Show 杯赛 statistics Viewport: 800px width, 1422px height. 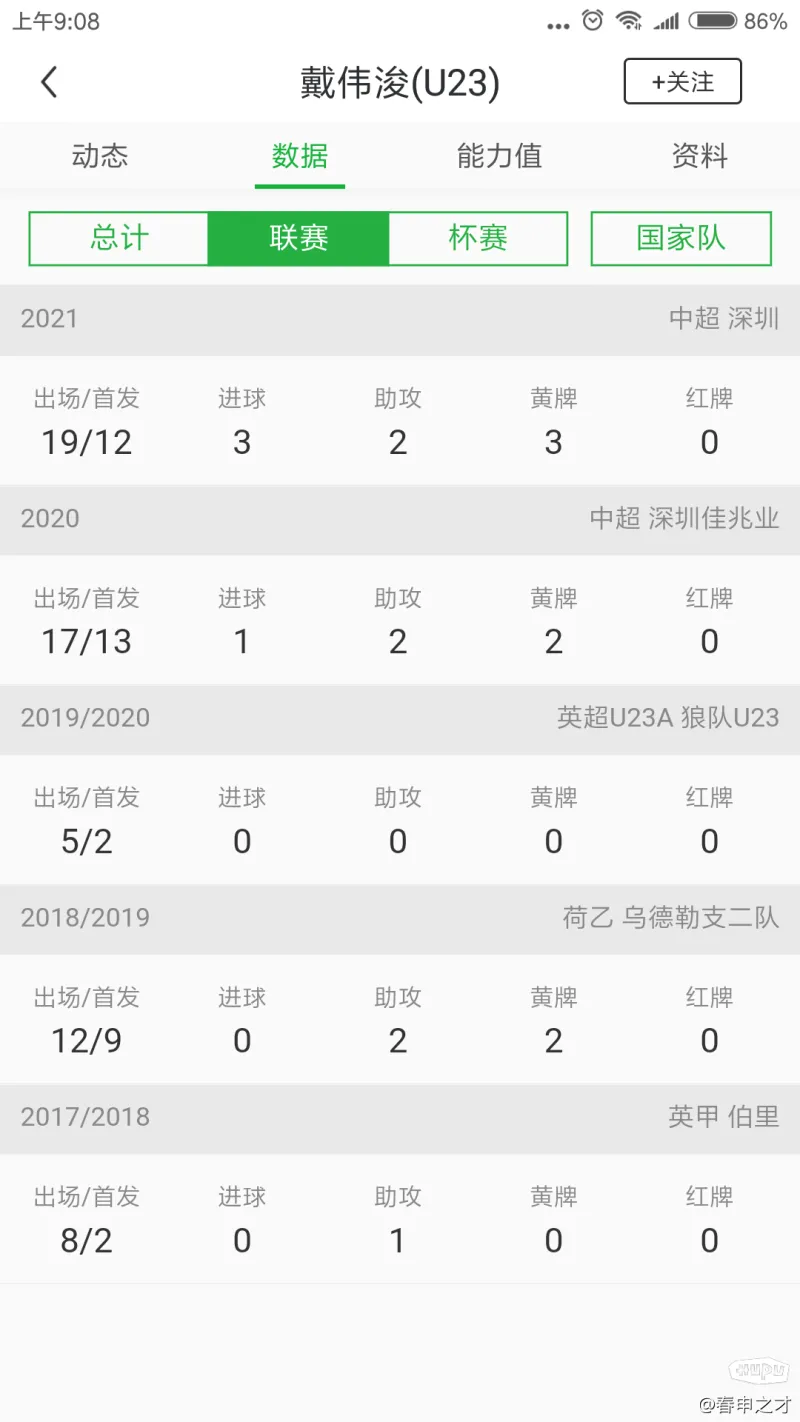pos(478,238)
